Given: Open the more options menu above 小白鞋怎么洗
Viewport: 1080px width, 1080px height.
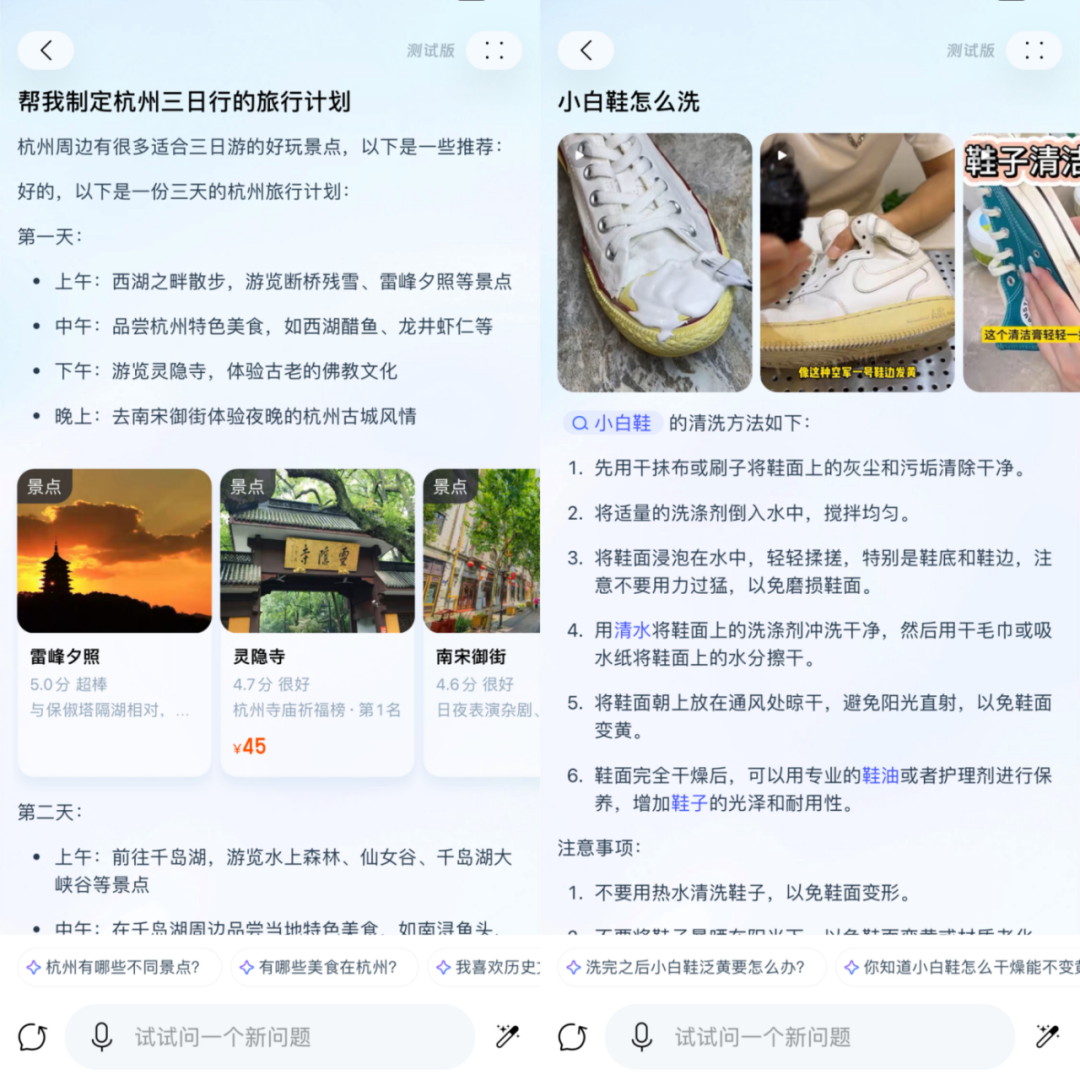Looking at the screenshot, I should click(x=1034, y=50).
